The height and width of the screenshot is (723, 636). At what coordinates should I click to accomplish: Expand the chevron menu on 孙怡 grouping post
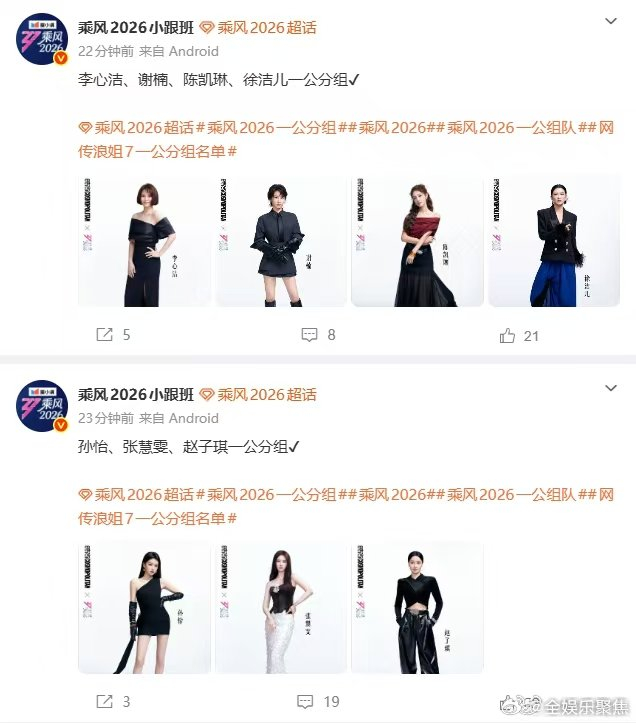[x=611, y=387]
